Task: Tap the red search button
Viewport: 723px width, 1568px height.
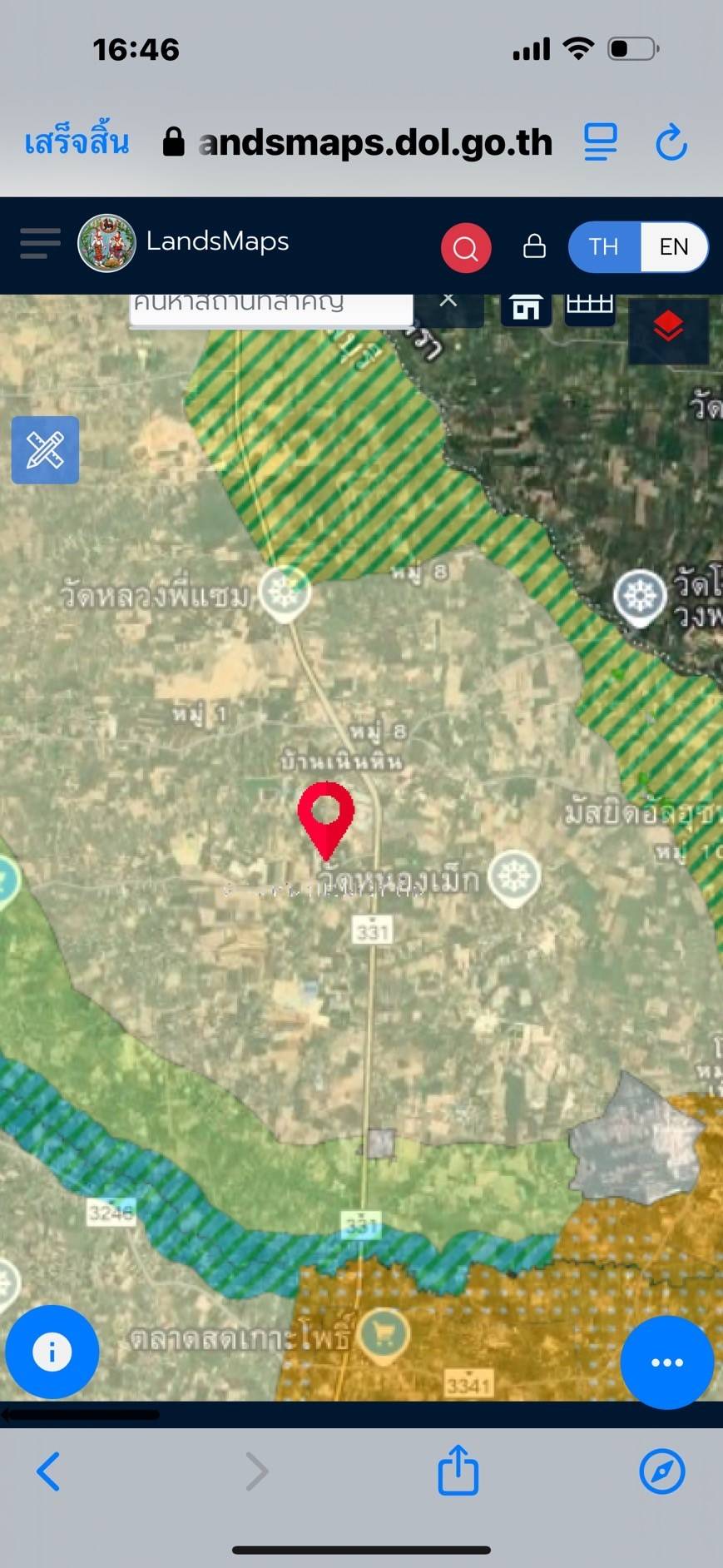Action: tap(465, 247)
